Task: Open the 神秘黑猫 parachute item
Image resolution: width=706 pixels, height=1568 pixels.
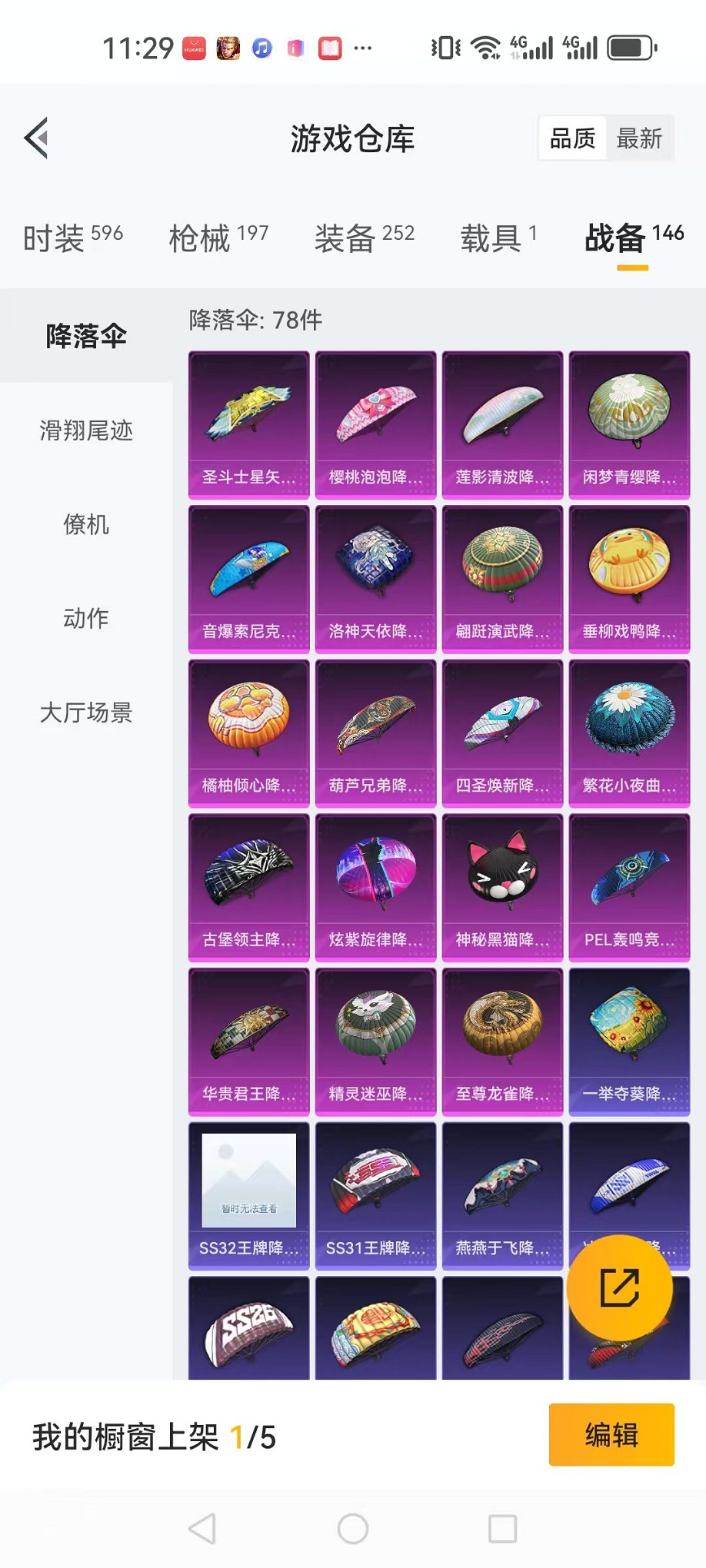Action: coord(502,888)
